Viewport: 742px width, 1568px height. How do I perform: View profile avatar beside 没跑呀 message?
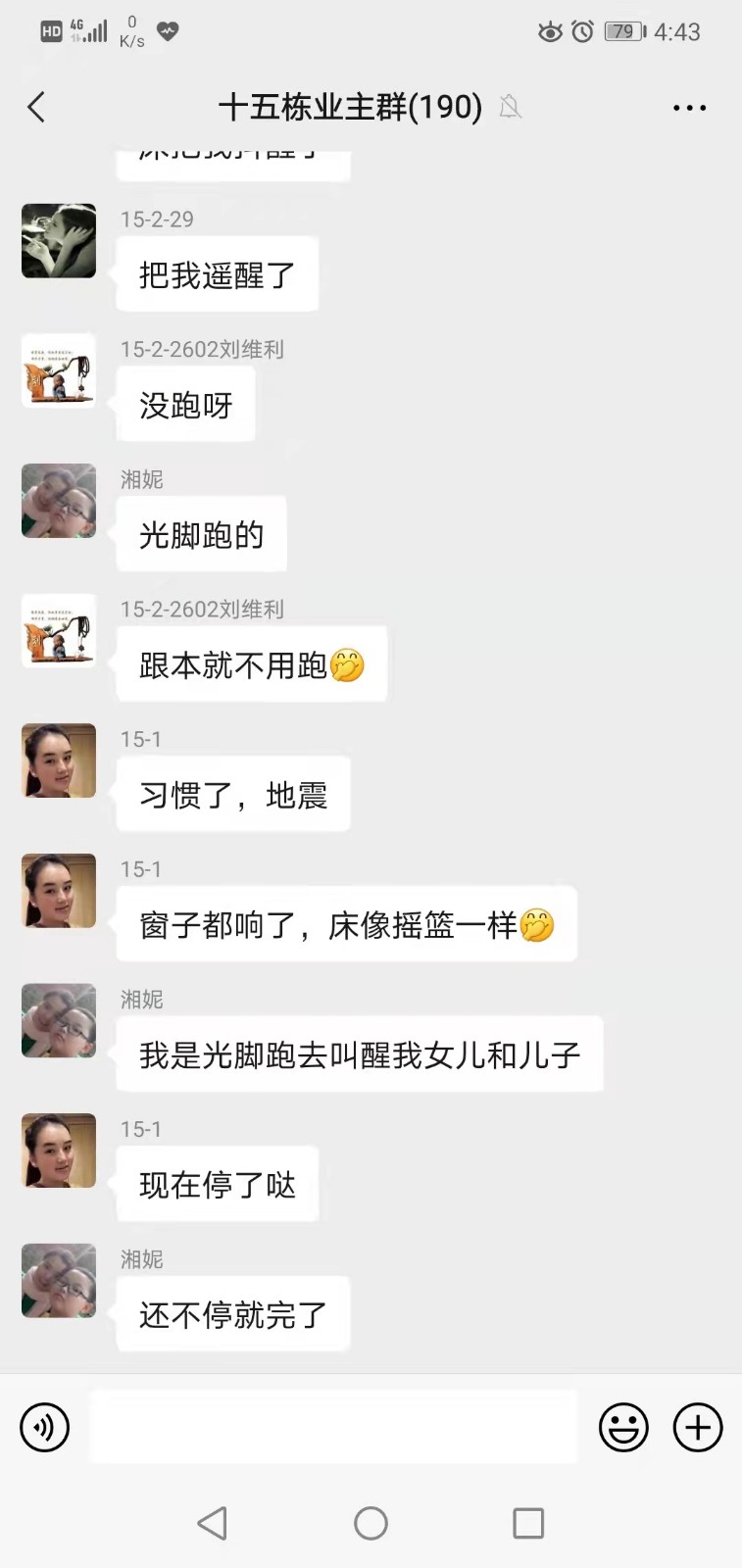(59, 370)
